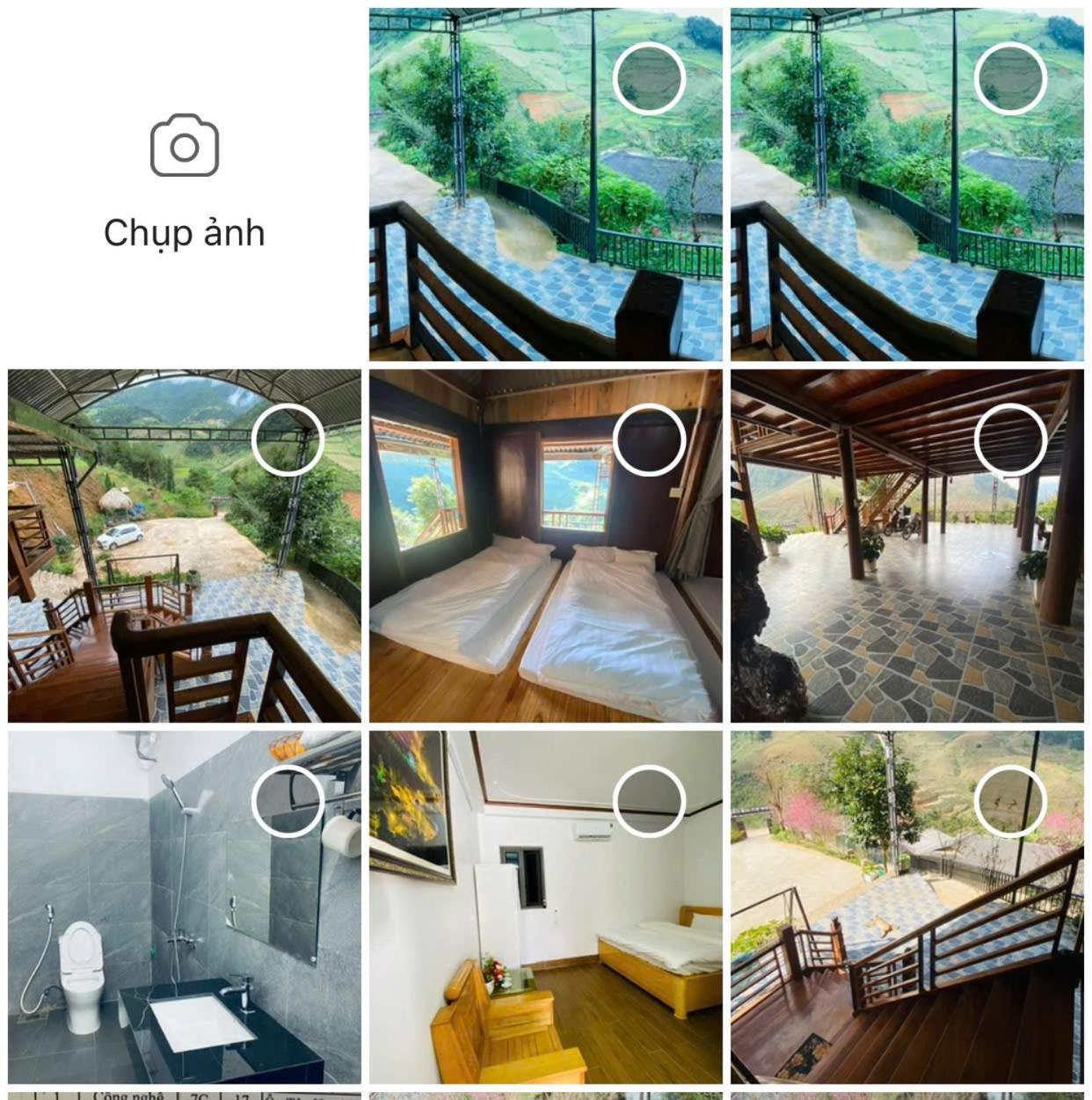Select the first balcony valley view photo
The width and height of the screenshot is (1092, 1100).
pyautogui.click(x=649, y=77)
